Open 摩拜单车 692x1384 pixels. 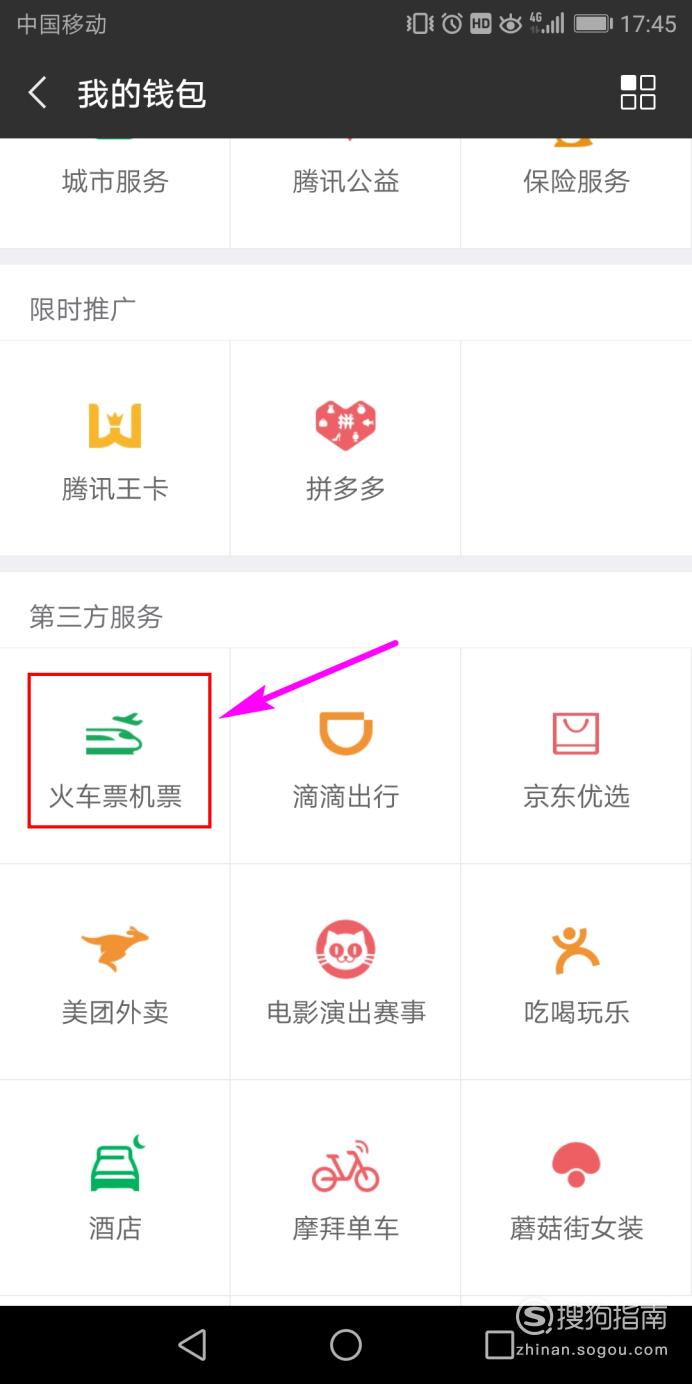pos(346,1188)
